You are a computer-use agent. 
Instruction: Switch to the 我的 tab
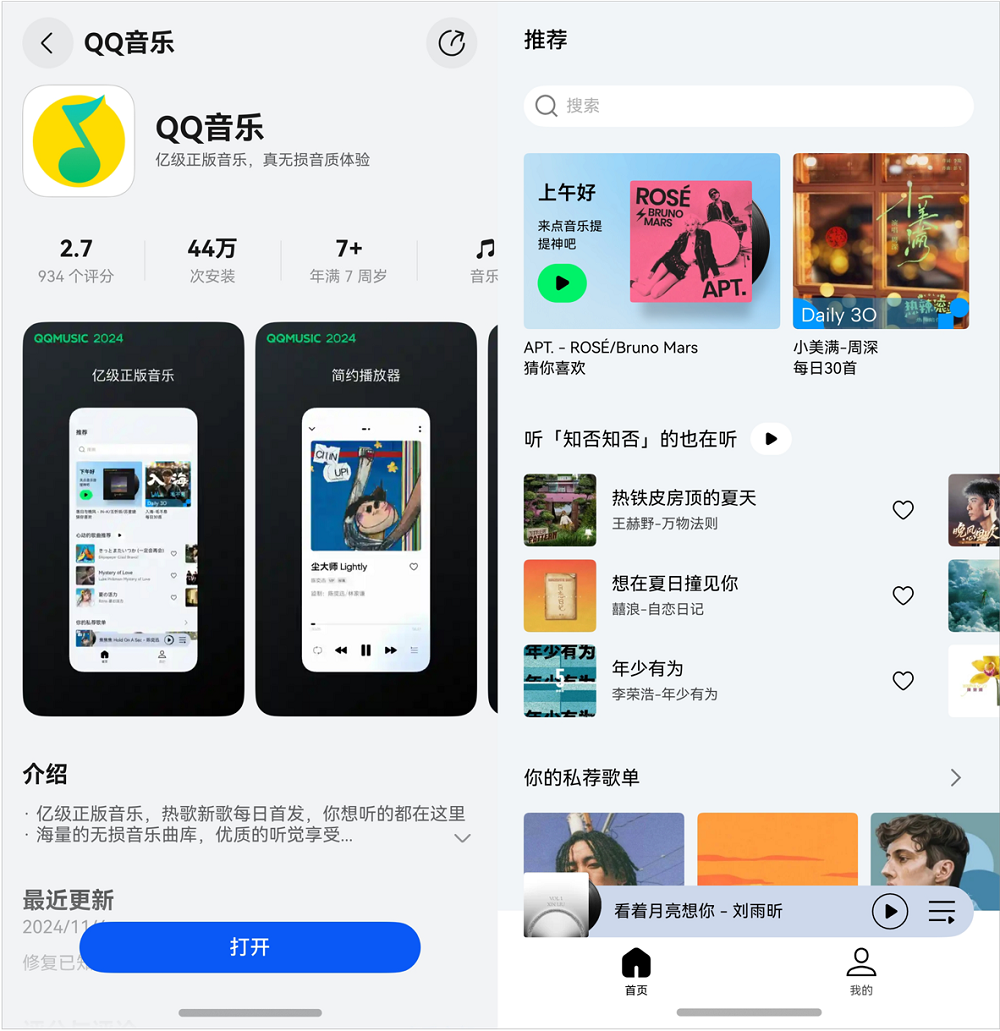click(860, 972)
